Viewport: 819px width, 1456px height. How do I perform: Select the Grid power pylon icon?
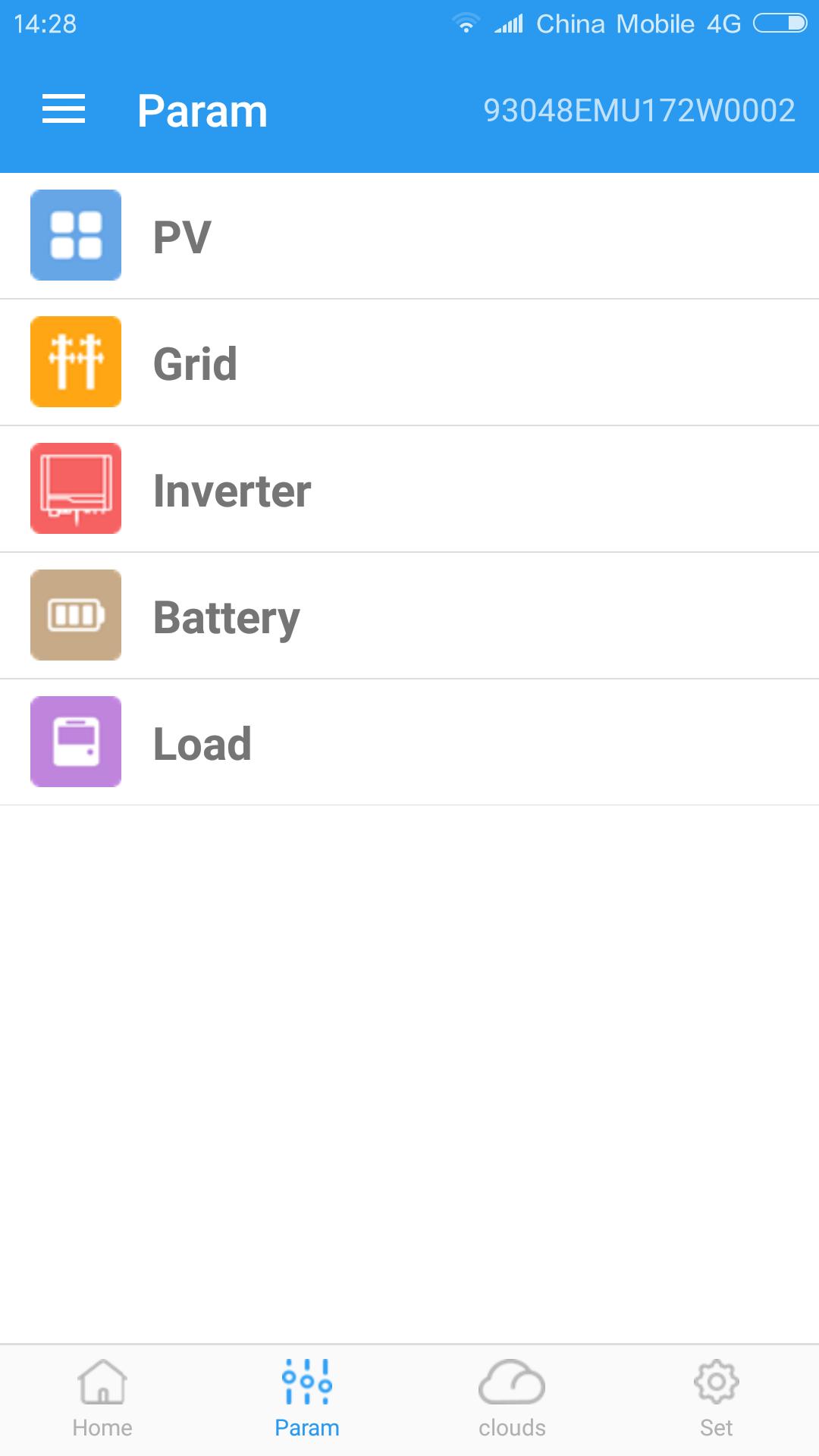pos(75,362)
